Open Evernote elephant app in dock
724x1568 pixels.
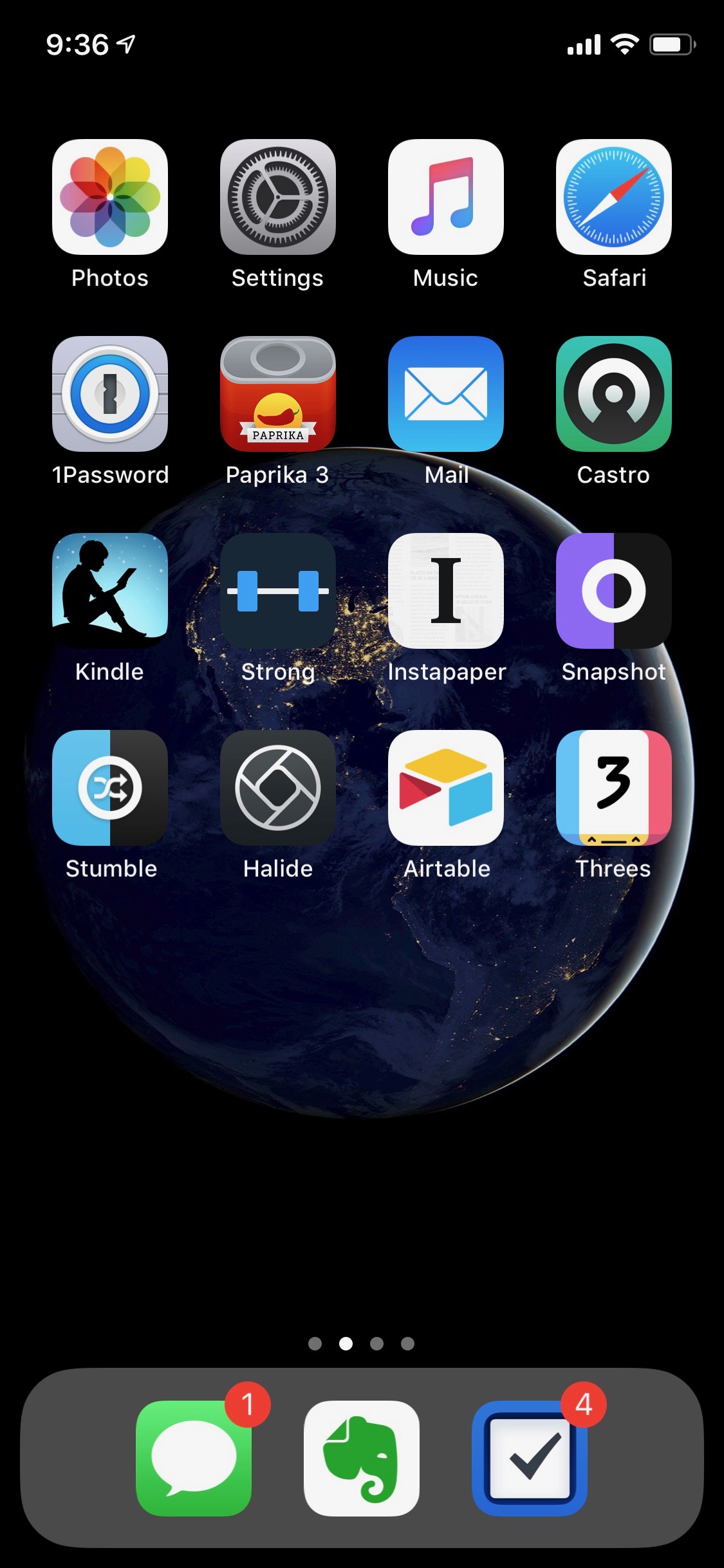362,1459
